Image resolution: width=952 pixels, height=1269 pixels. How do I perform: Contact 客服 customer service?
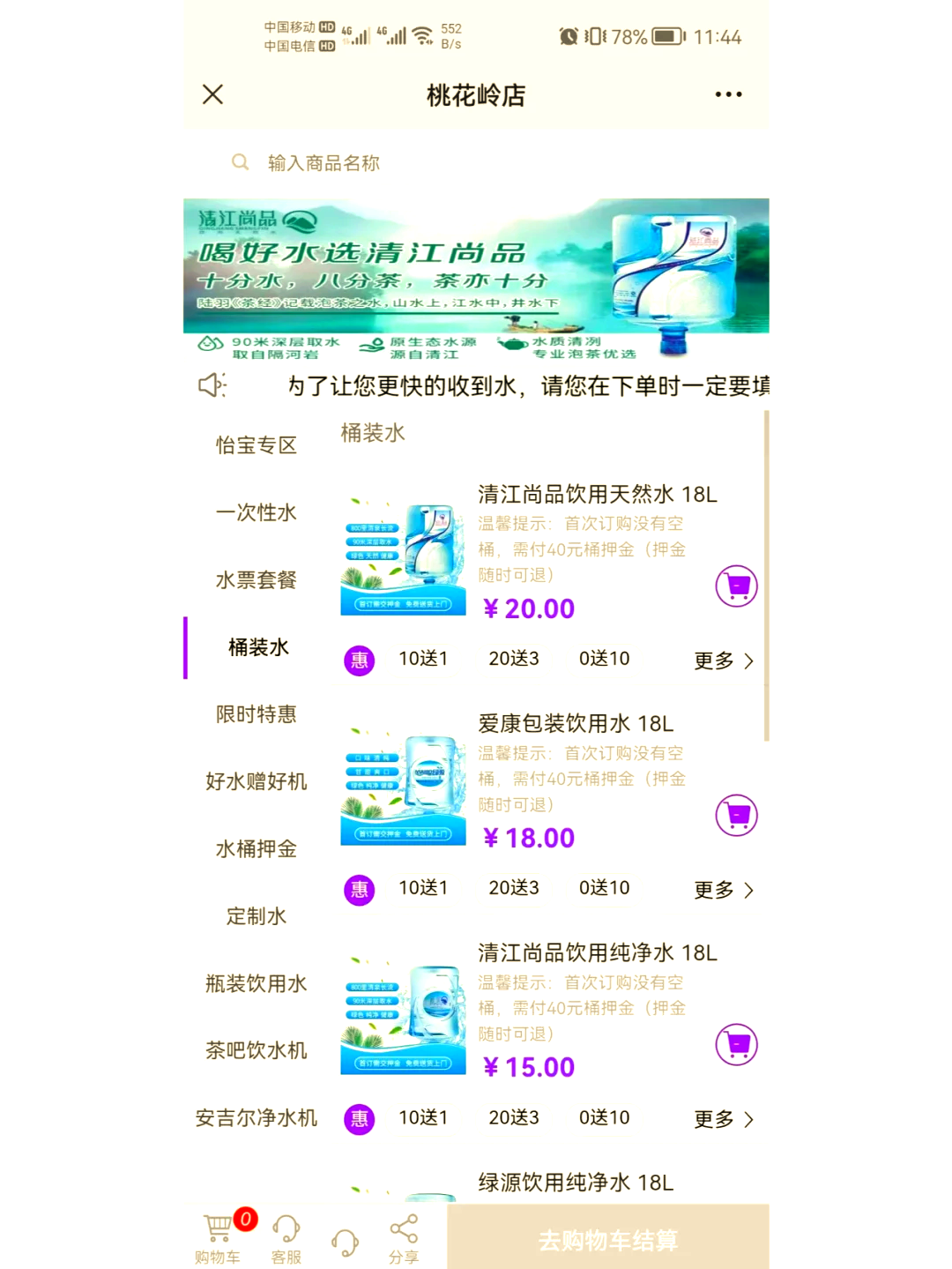286,1236
